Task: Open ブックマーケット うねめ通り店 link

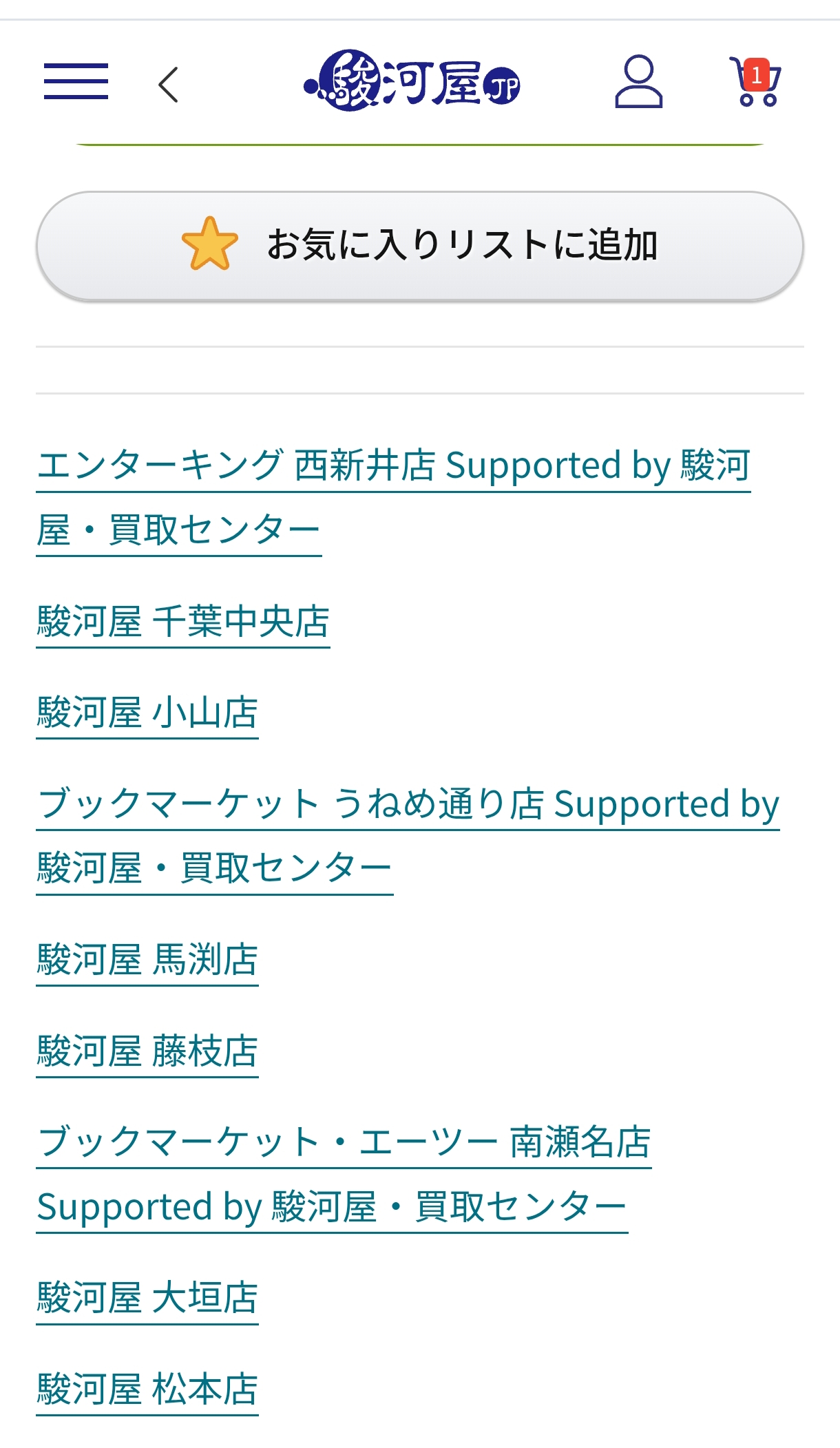Action: (x=406, y=804)
